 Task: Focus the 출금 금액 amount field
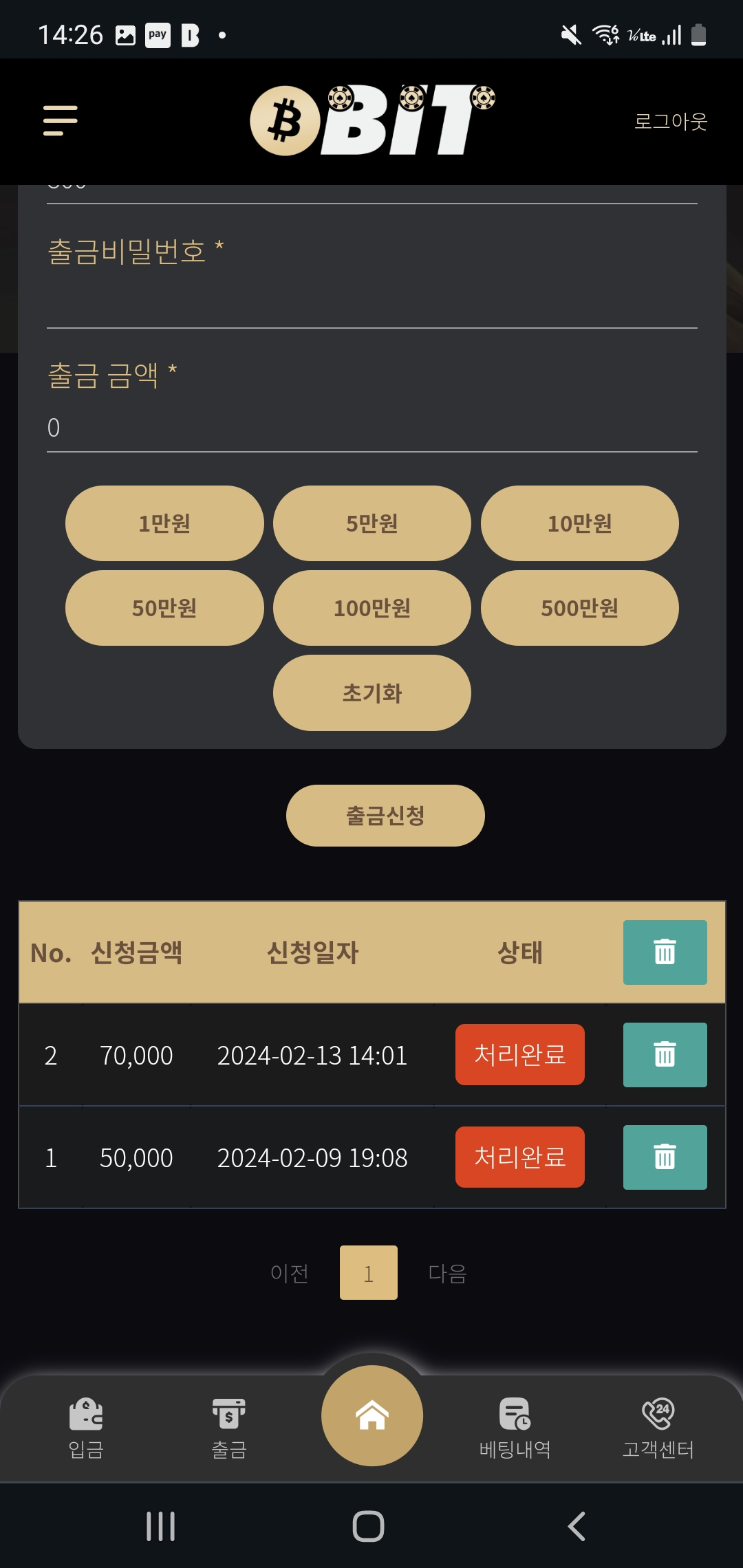371,428
